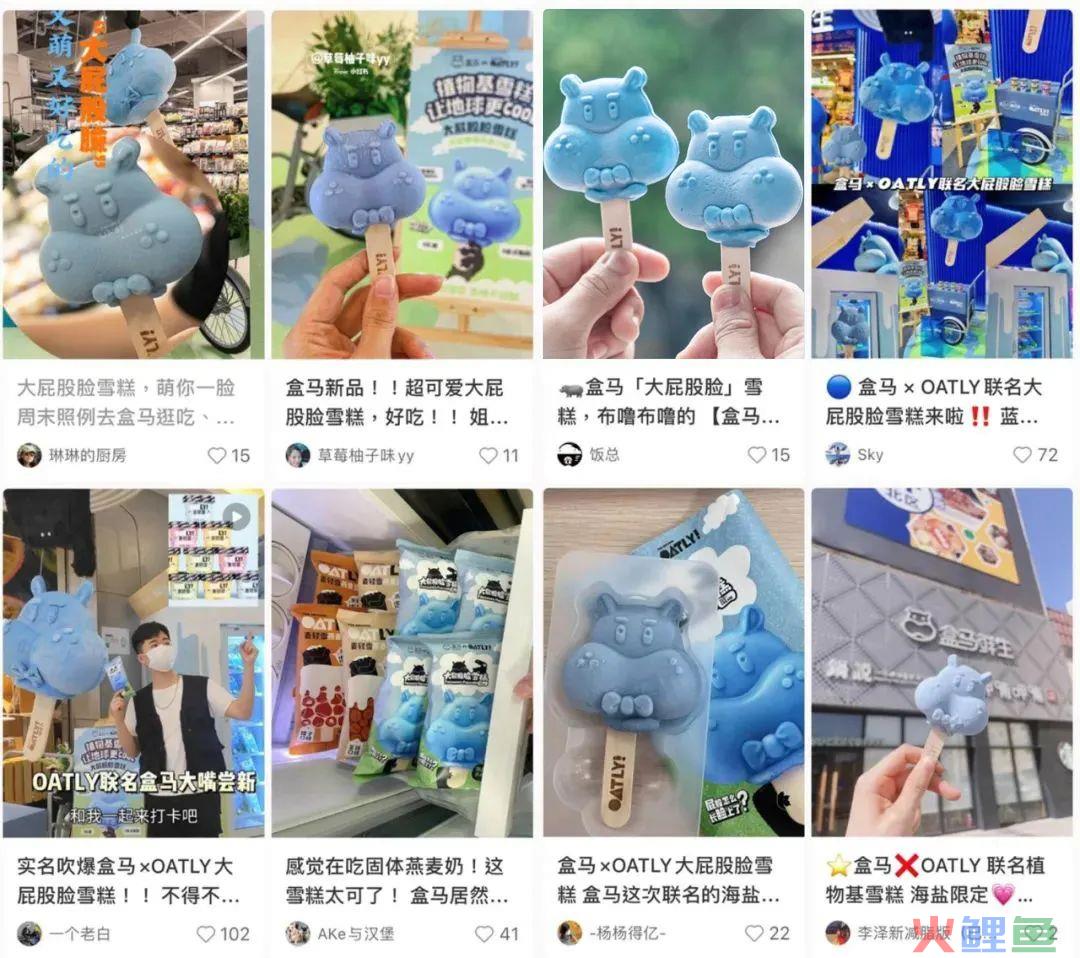Like the post by Sky
This screenshot has width=1080, height=958.
1023,455
